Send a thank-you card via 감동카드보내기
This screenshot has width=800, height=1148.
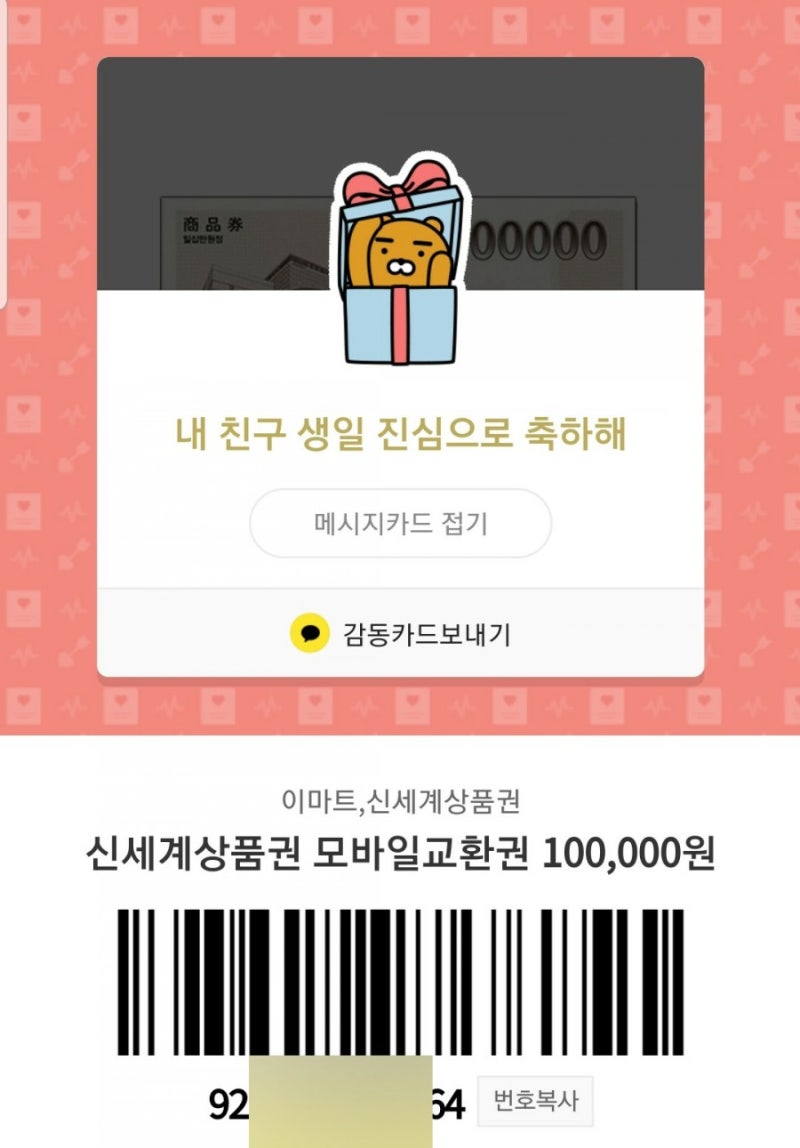(400, 633)
